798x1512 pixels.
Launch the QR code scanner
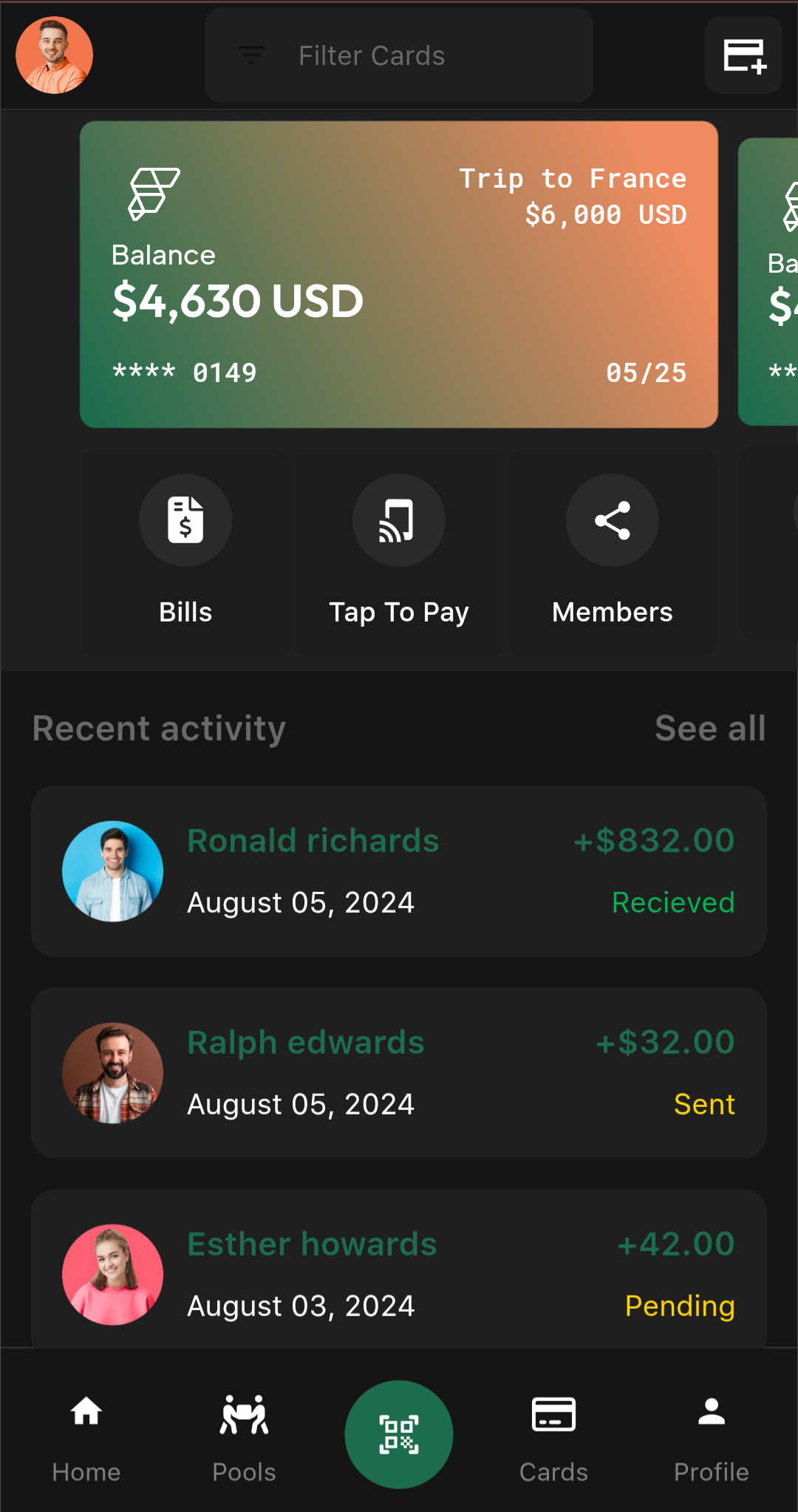tap(399, 1434)
